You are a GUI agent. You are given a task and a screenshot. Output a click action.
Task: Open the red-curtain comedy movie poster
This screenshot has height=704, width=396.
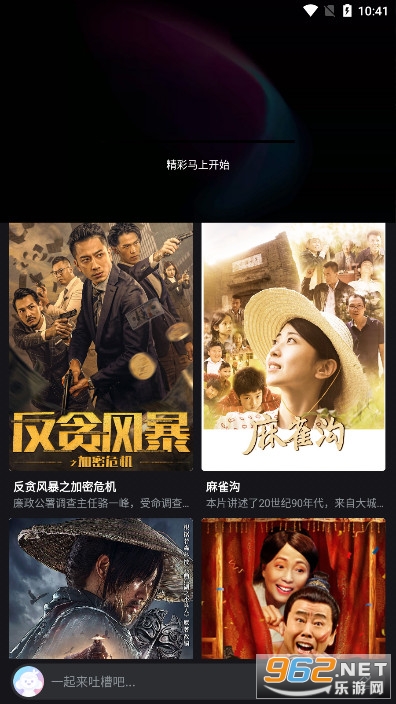293,588
